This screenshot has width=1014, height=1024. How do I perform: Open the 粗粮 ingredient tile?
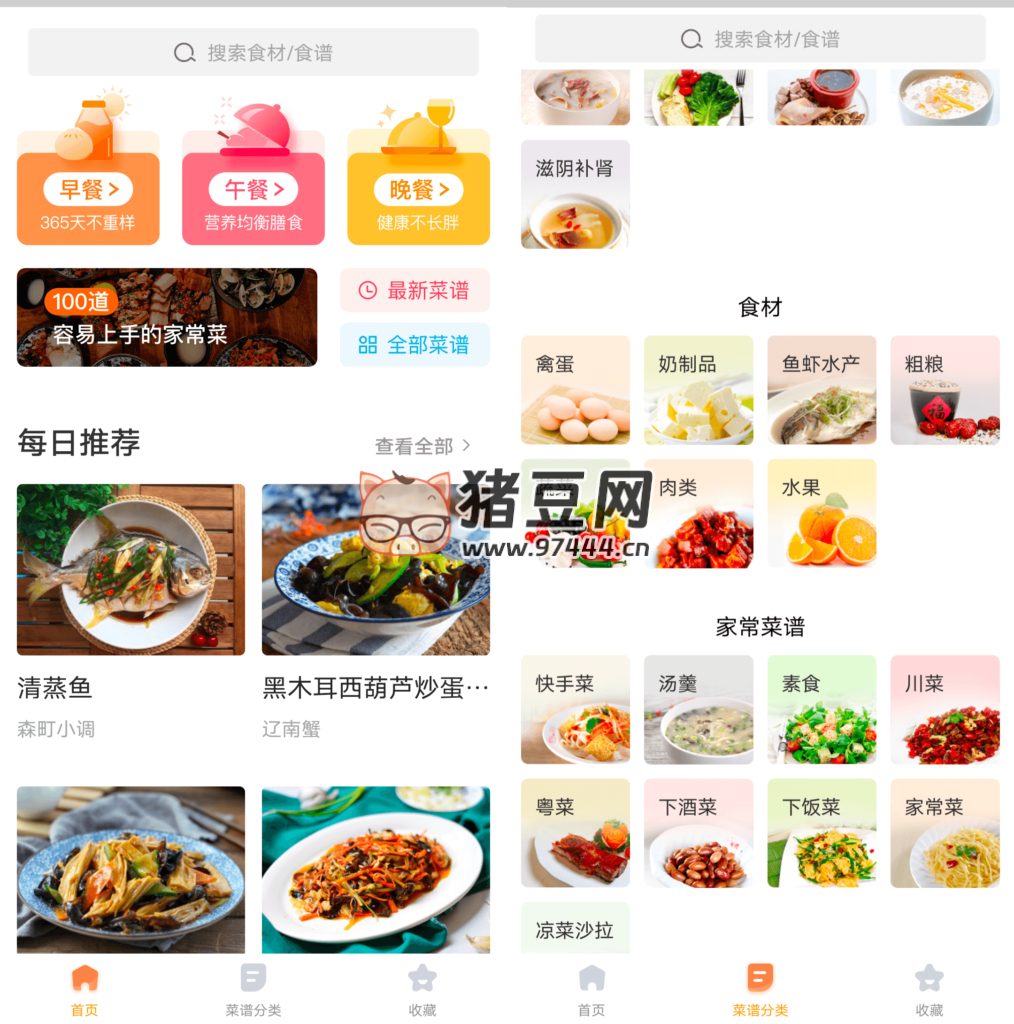pyautogui.click(x=944, y=390)
